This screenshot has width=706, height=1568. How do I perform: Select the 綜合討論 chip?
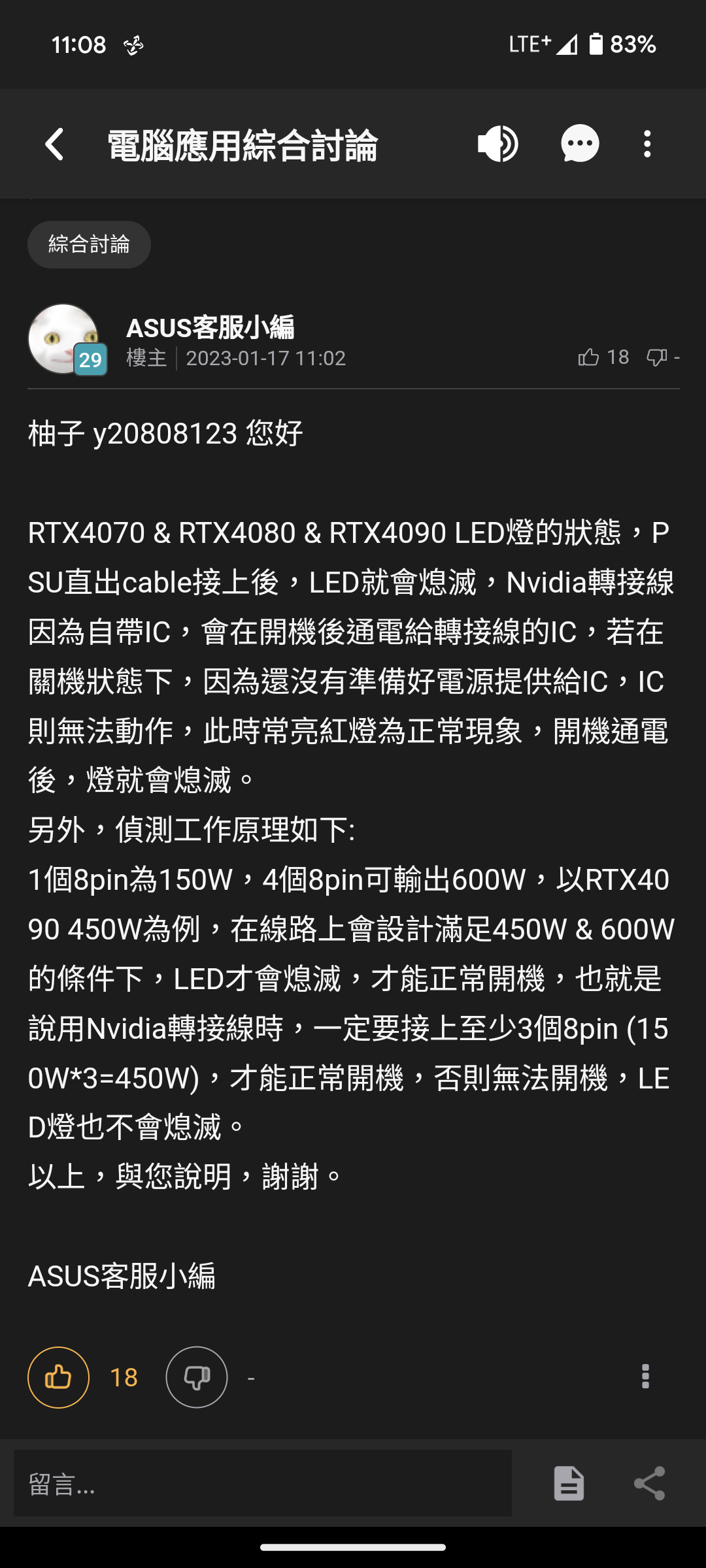click(x=89, y=244)
